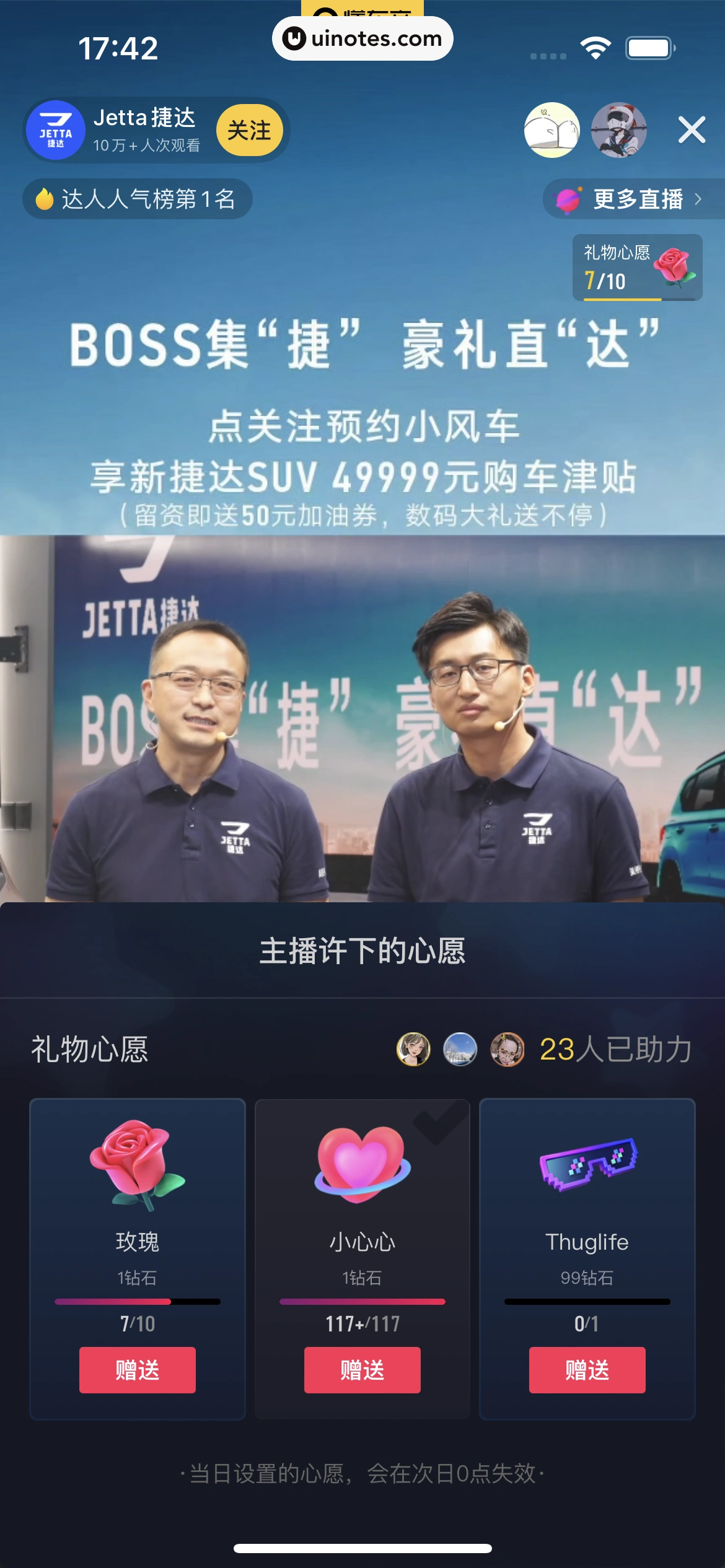Open Jetta捷达 host profile avatar
725x1568 pixels.
[56, 131]
